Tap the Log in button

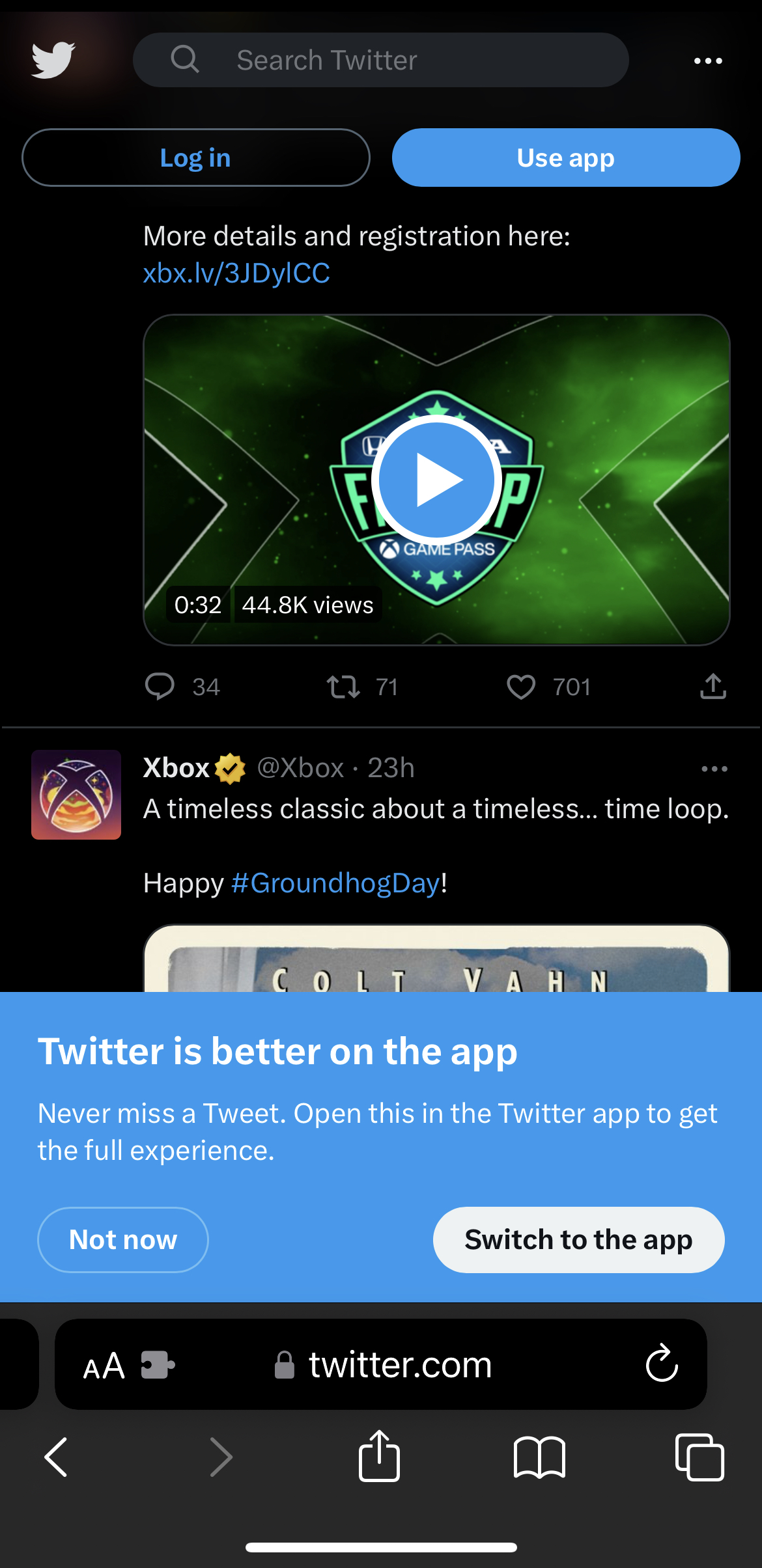tap(195, 157)
